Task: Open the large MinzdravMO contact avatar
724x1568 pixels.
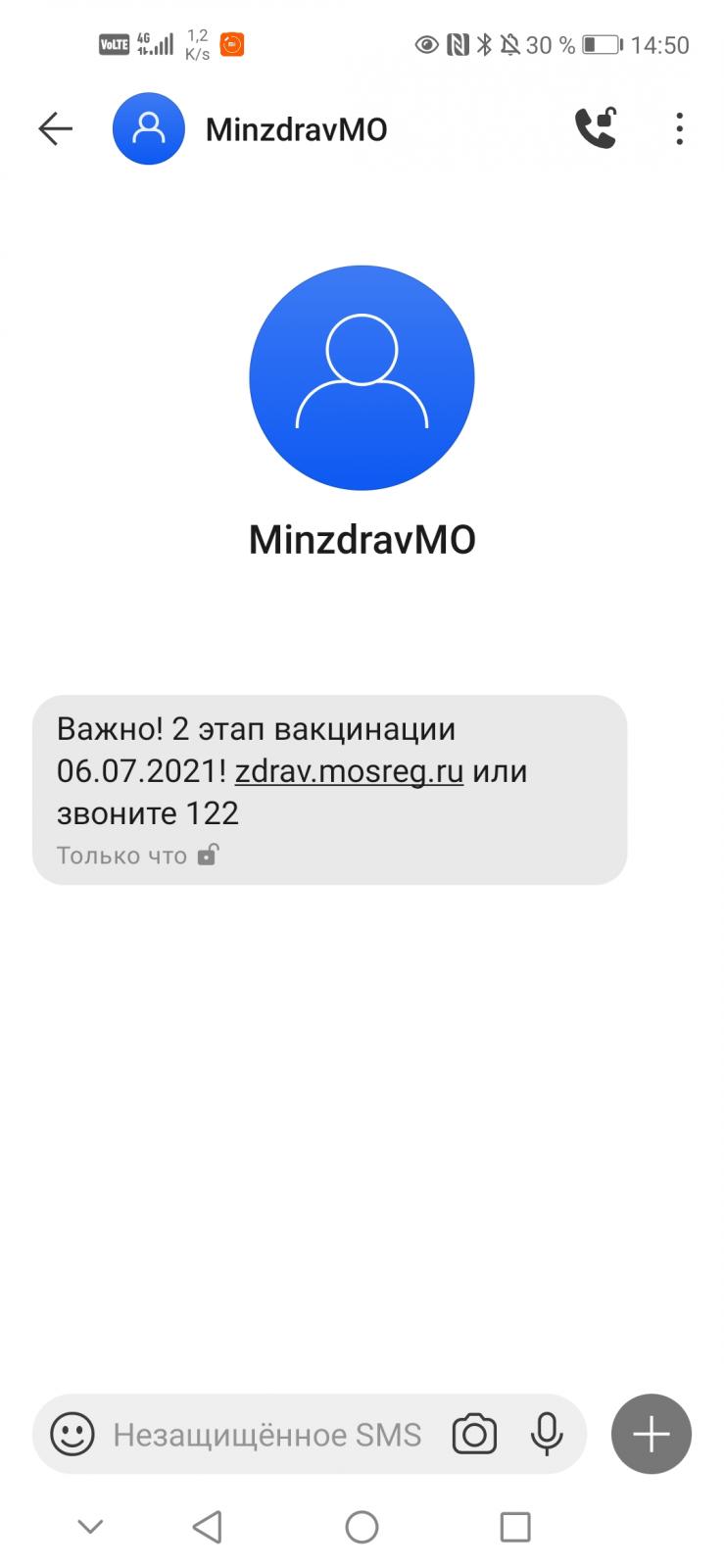Action: click(362, 377)
